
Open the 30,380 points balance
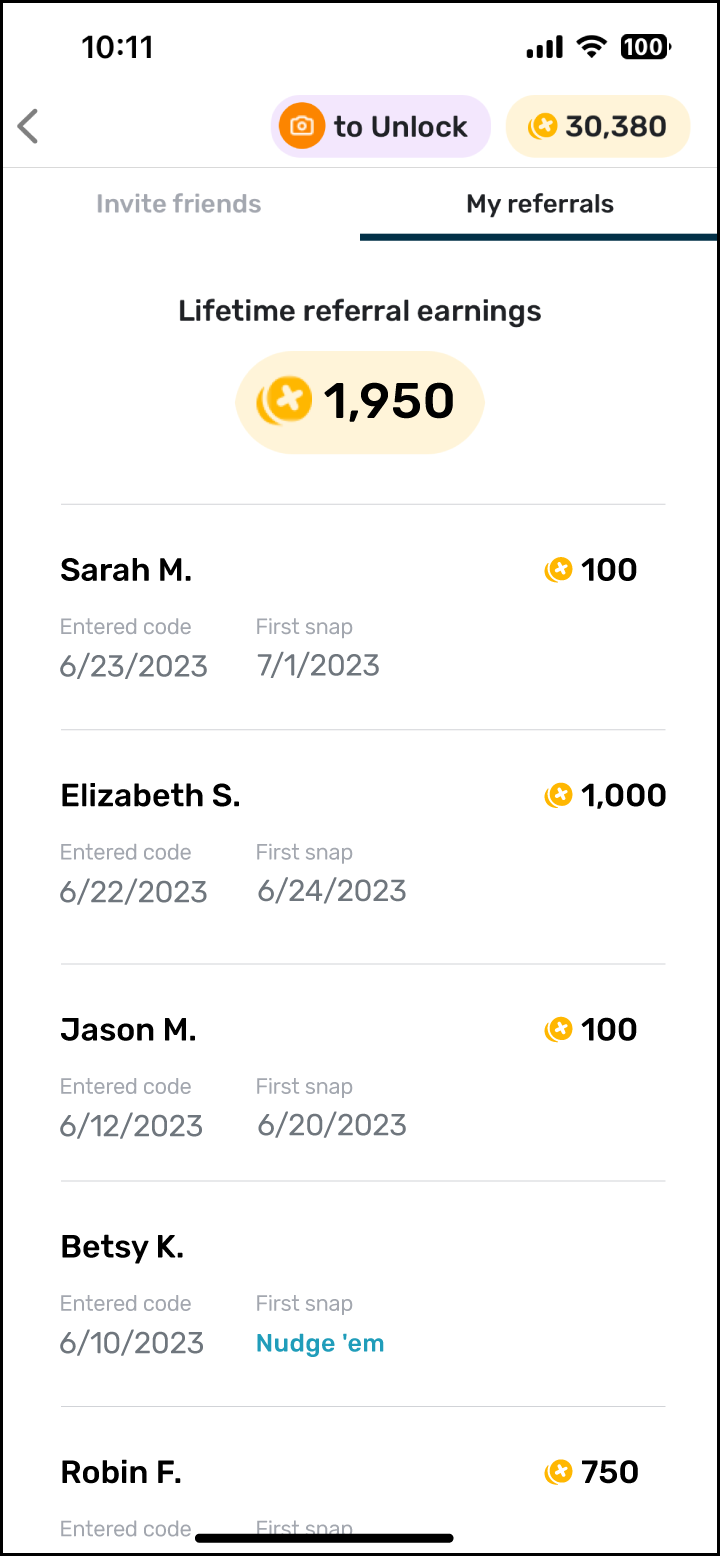point(598,127)
